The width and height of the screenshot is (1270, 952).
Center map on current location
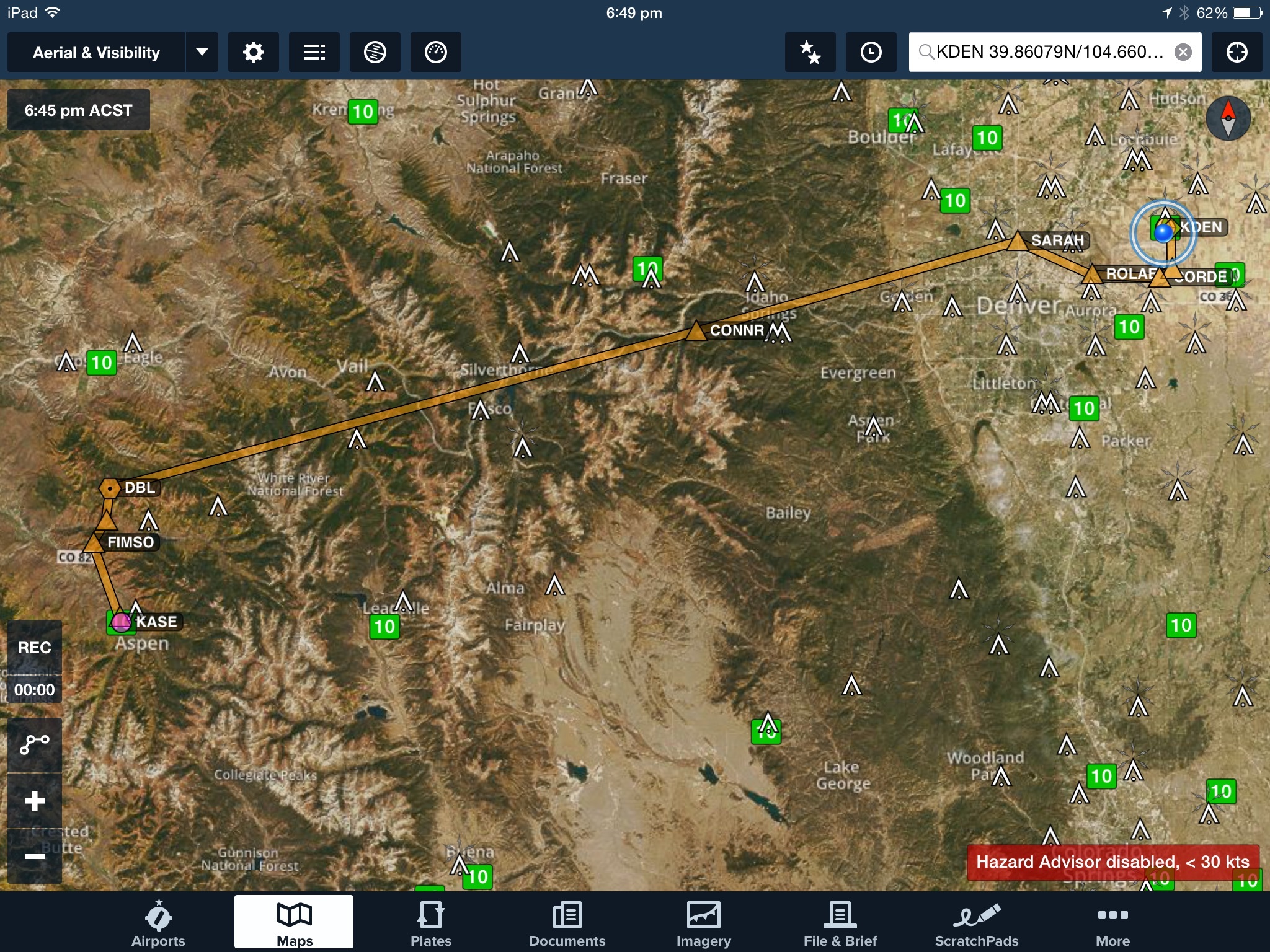pos(1237,53)
